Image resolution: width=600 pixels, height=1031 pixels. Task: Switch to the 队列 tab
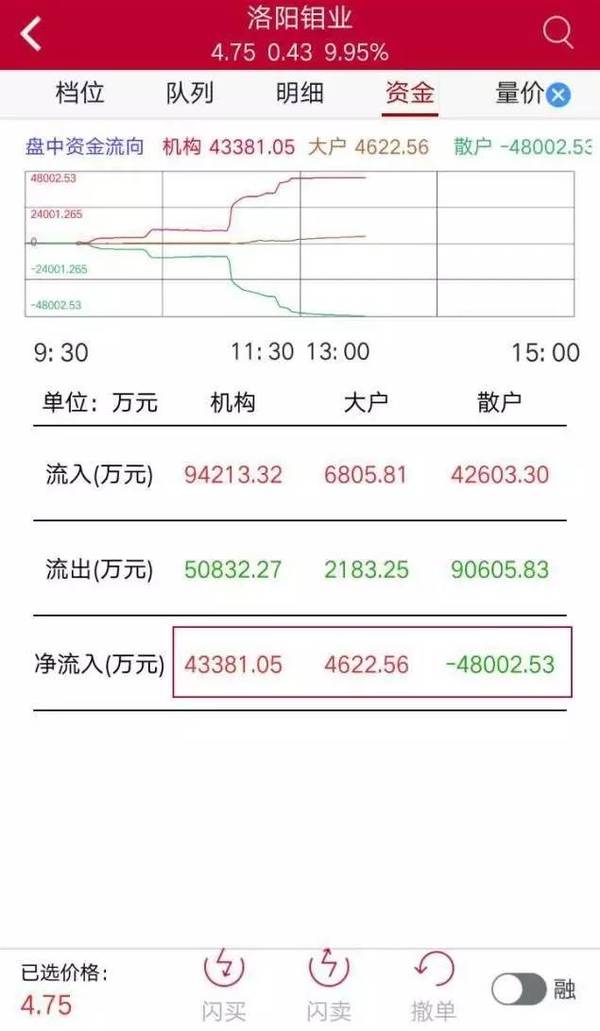coord(189,93)
